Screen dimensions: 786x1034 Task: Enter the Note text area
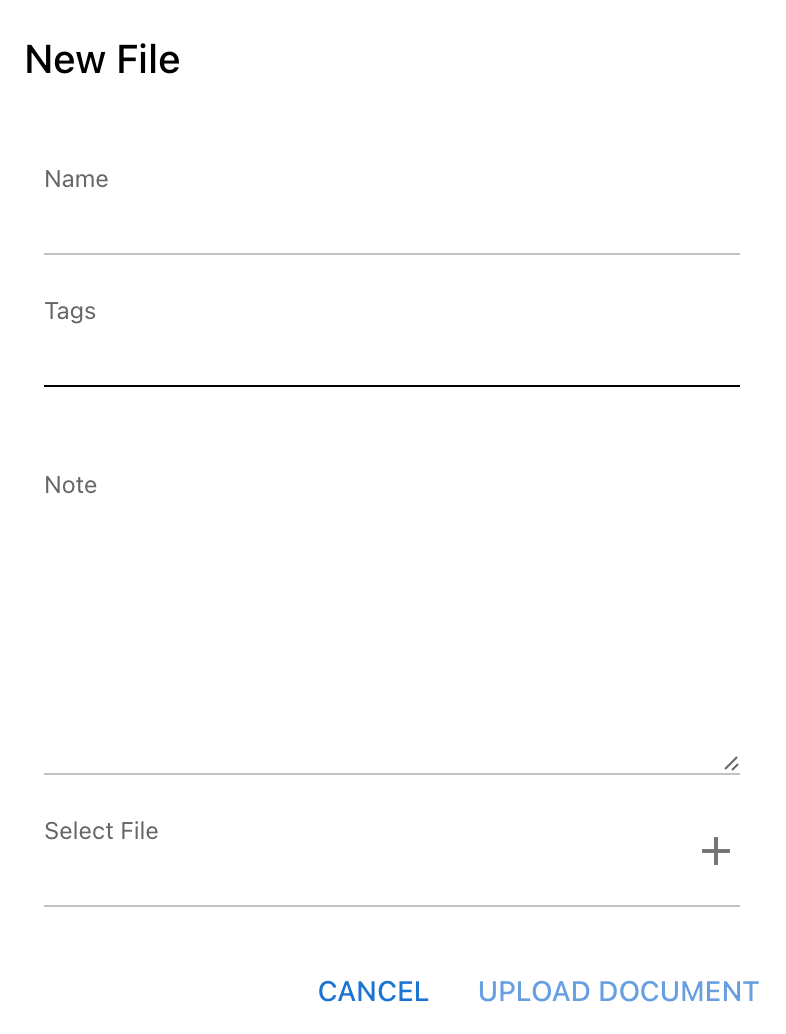point(391,620)
